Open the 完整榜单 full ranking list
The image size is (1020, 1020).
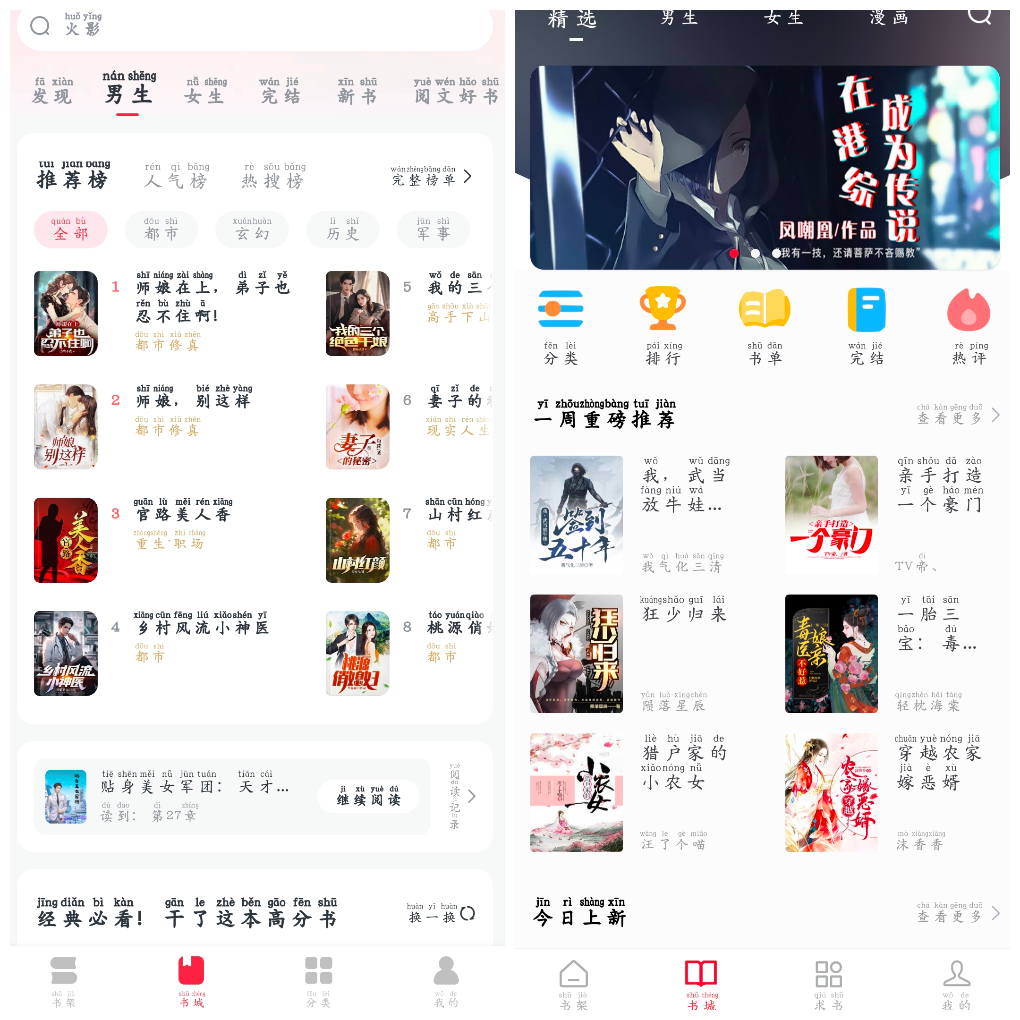(431, 177)
